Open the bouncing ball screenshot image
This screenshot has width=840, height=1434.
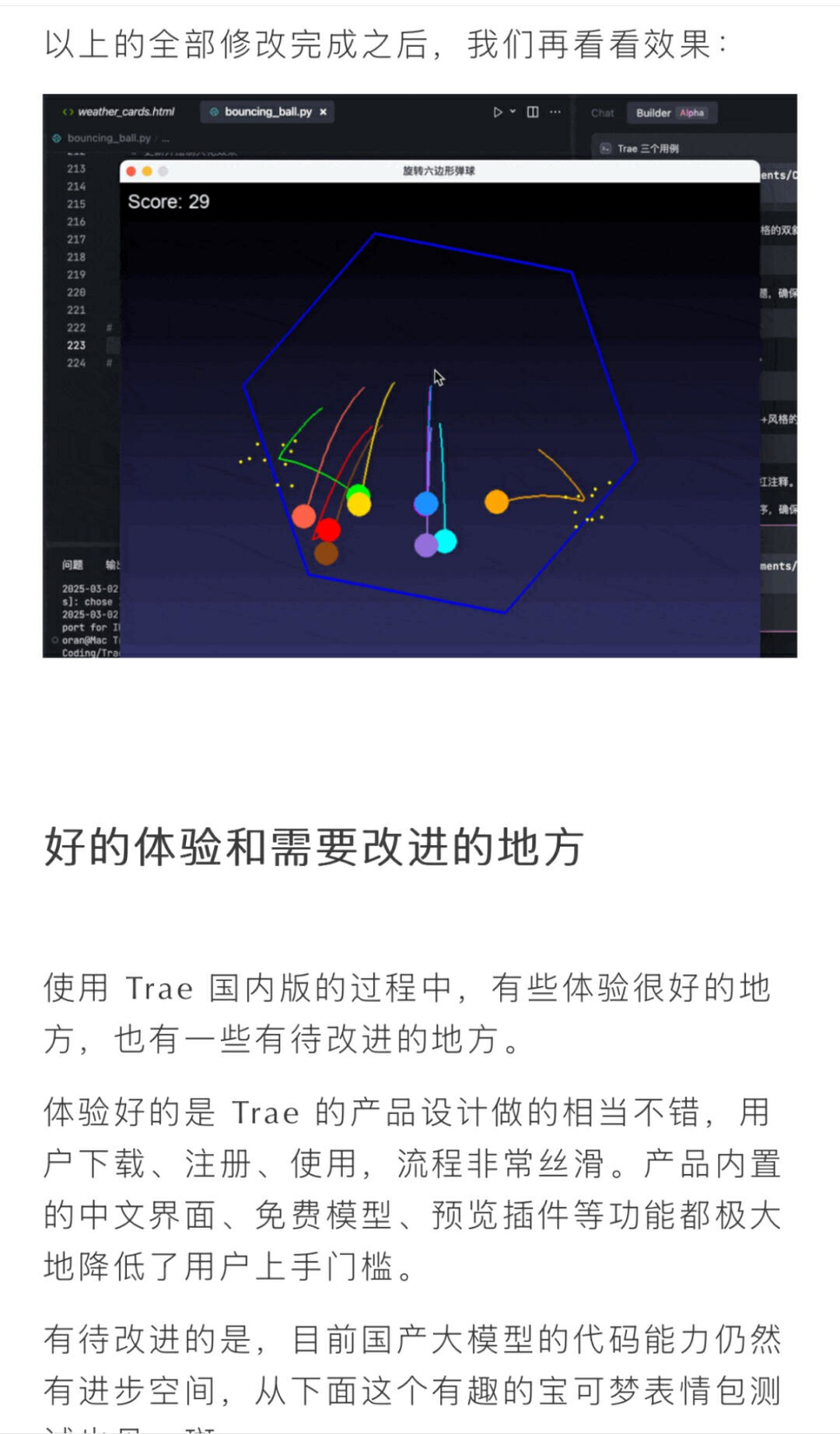click(420, 376)
